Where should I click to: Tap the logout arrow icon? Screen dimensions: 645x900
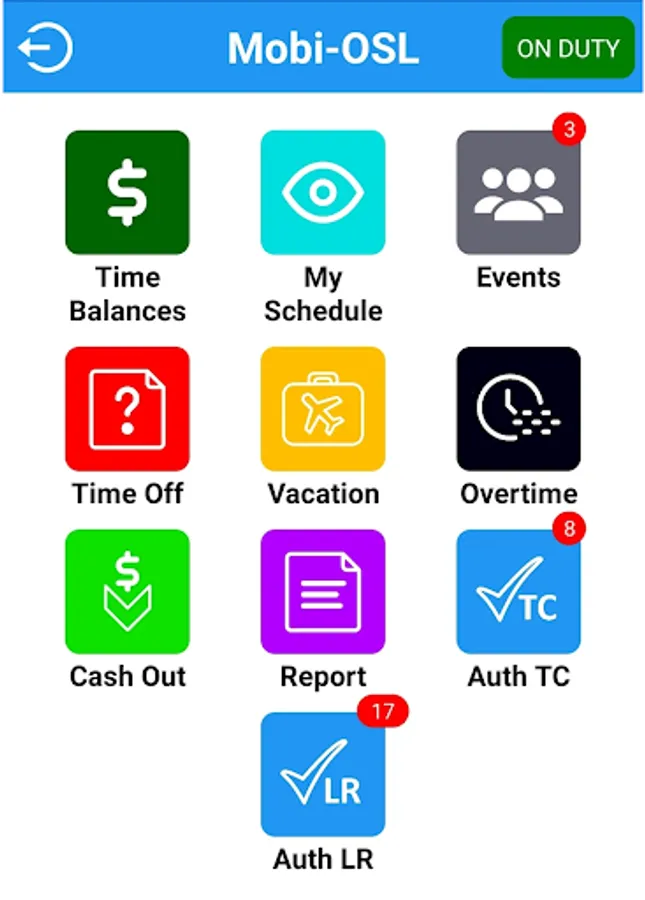tap(45, 48)
